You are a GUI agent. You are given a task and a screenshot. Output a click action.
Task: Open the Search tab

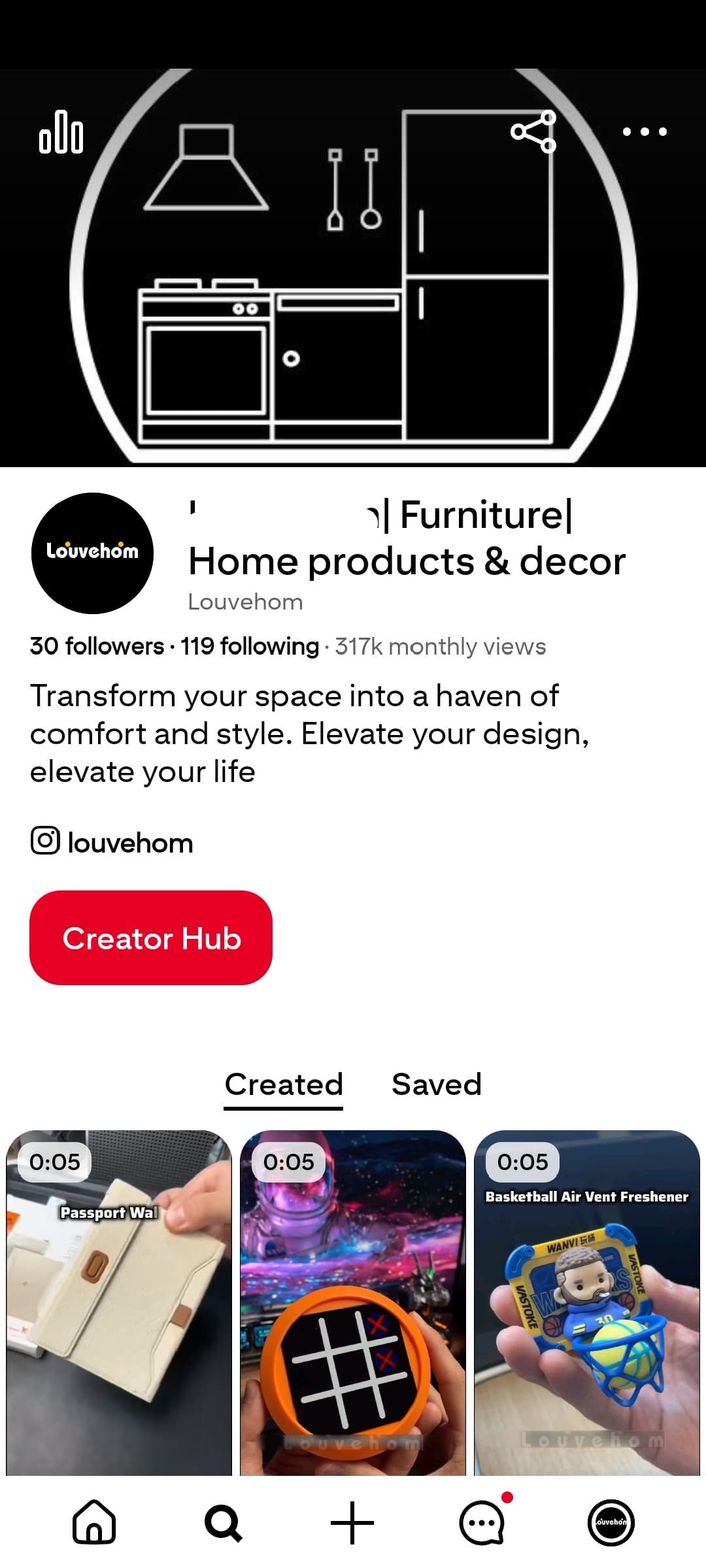point(224,1522)
